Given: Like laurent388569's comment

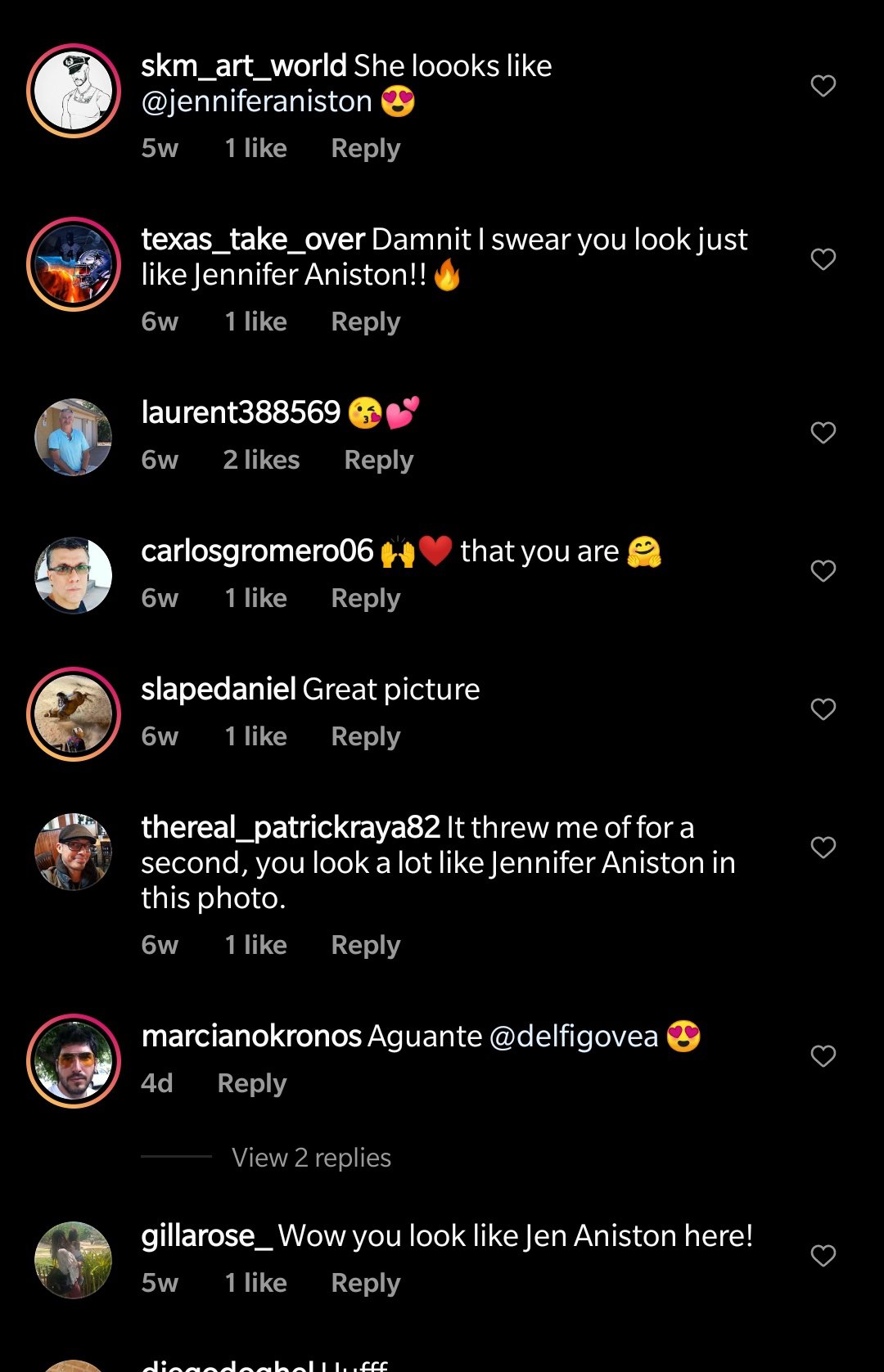Looking at the screenshot, I should click(x=823, y=433).
